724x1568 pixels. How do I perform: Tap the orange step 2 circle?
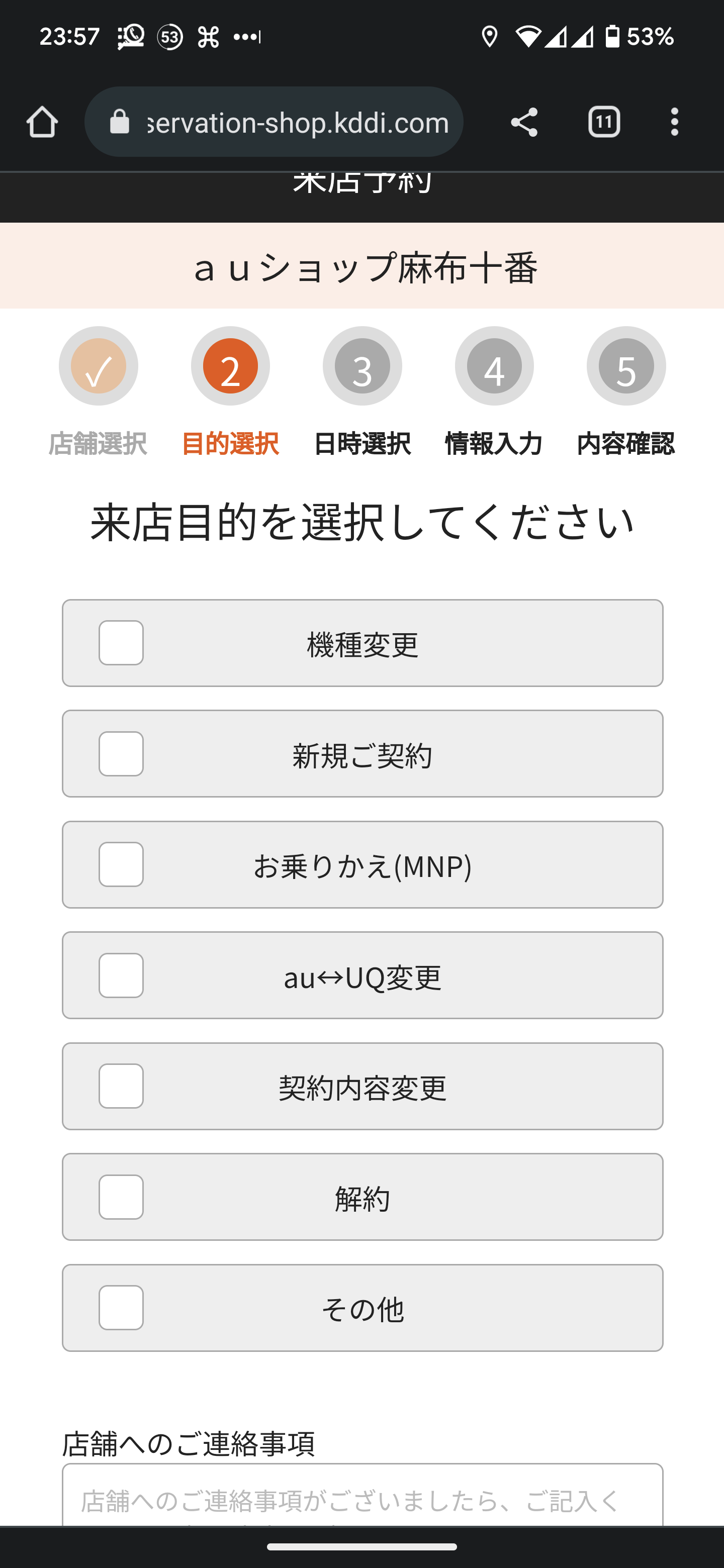[230, 366]
